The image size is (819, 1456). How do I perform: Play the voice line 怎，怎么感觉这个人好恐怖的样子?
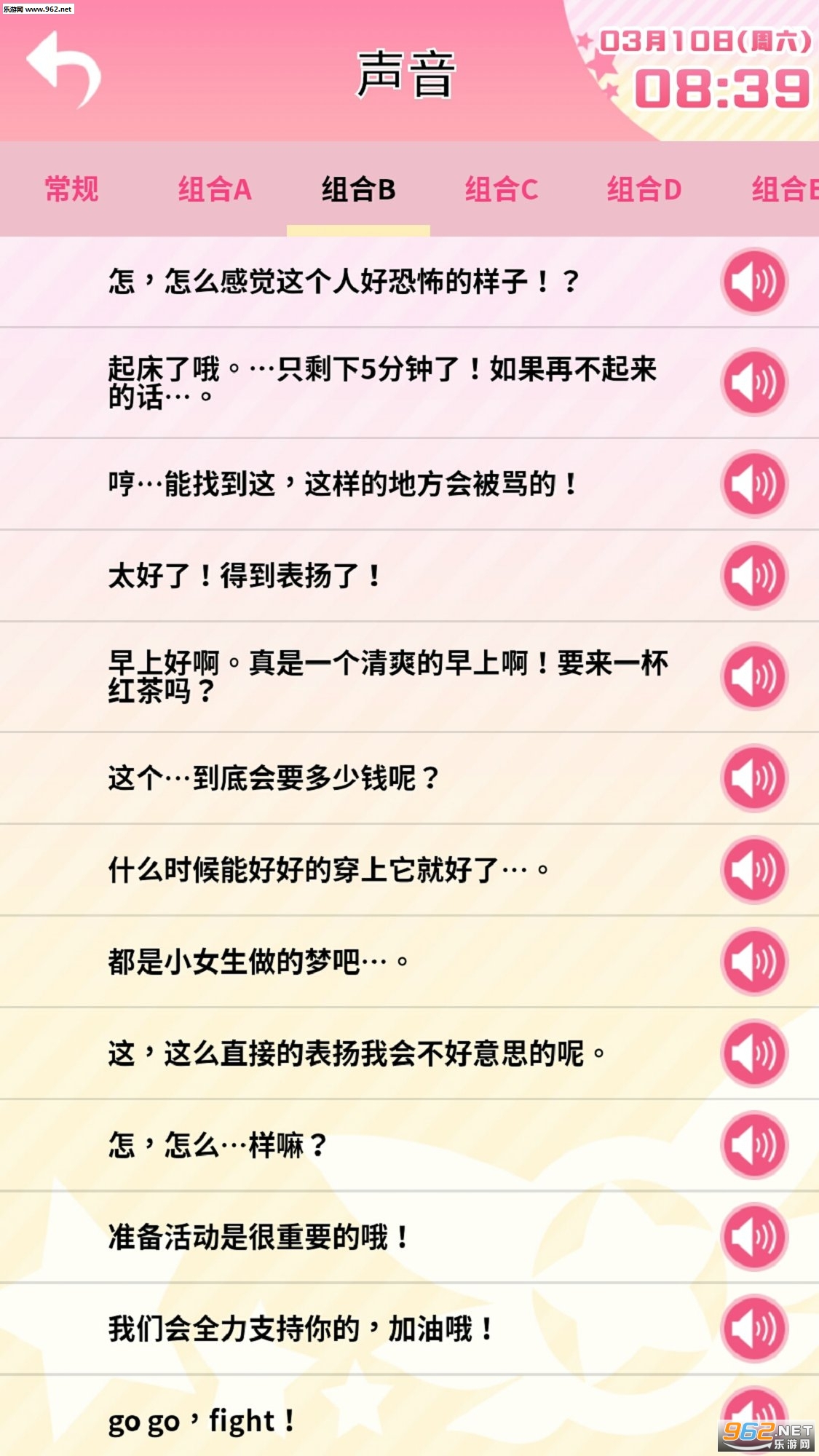pyautogui.click(x=754, y=282)
